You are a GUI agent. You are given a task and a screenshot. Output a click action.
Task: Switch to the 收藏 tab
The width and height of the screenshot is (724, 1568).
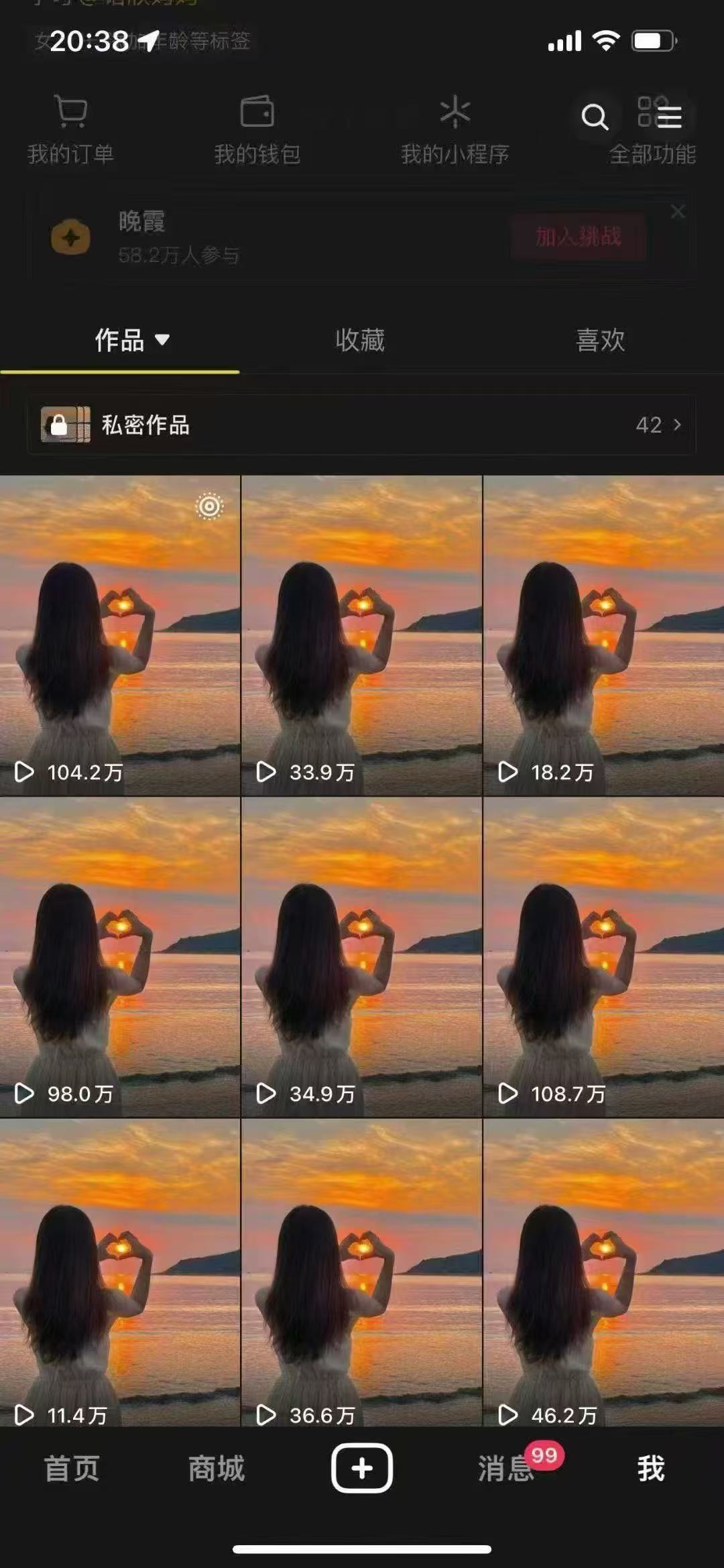(x=360, y=340)
